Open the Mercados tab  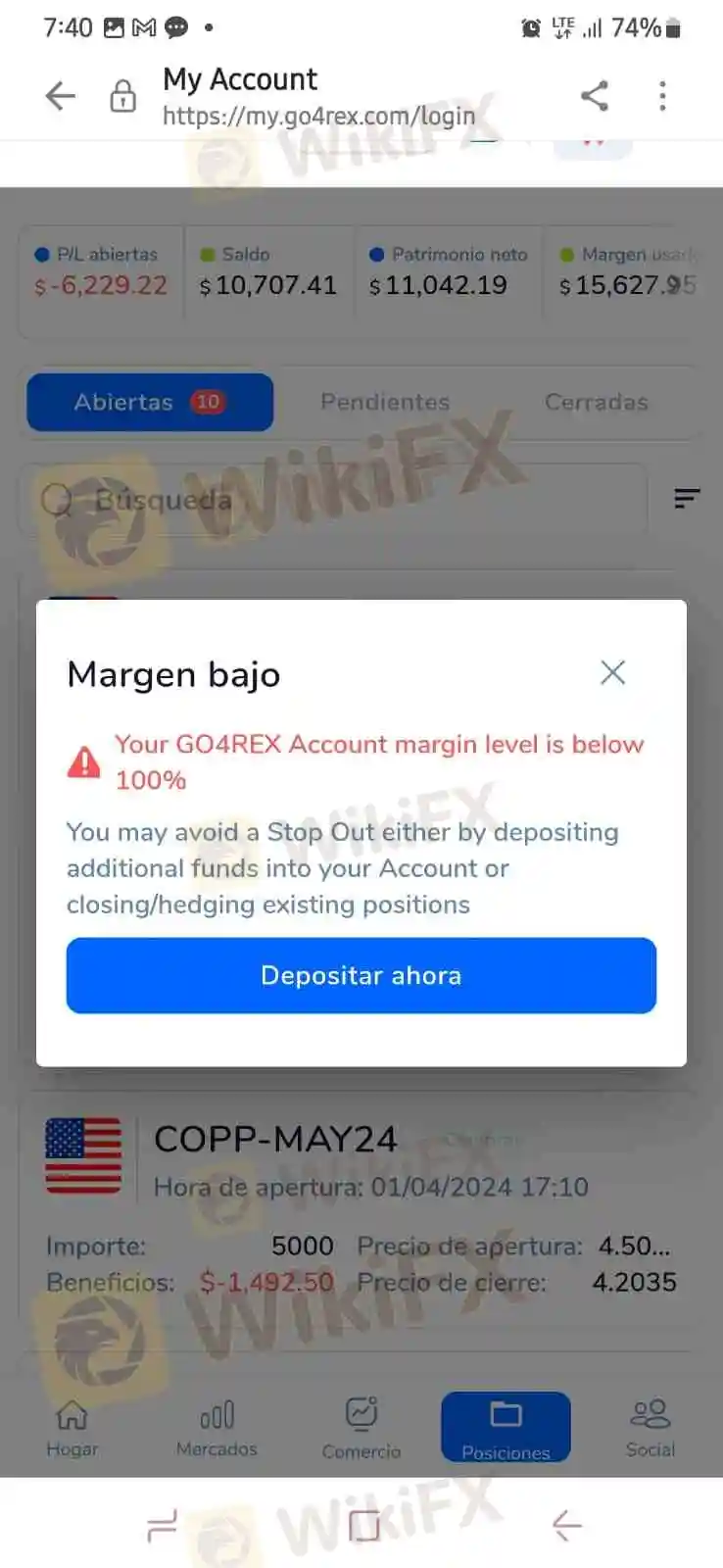pyautogui.click(x=217, y=1428)
